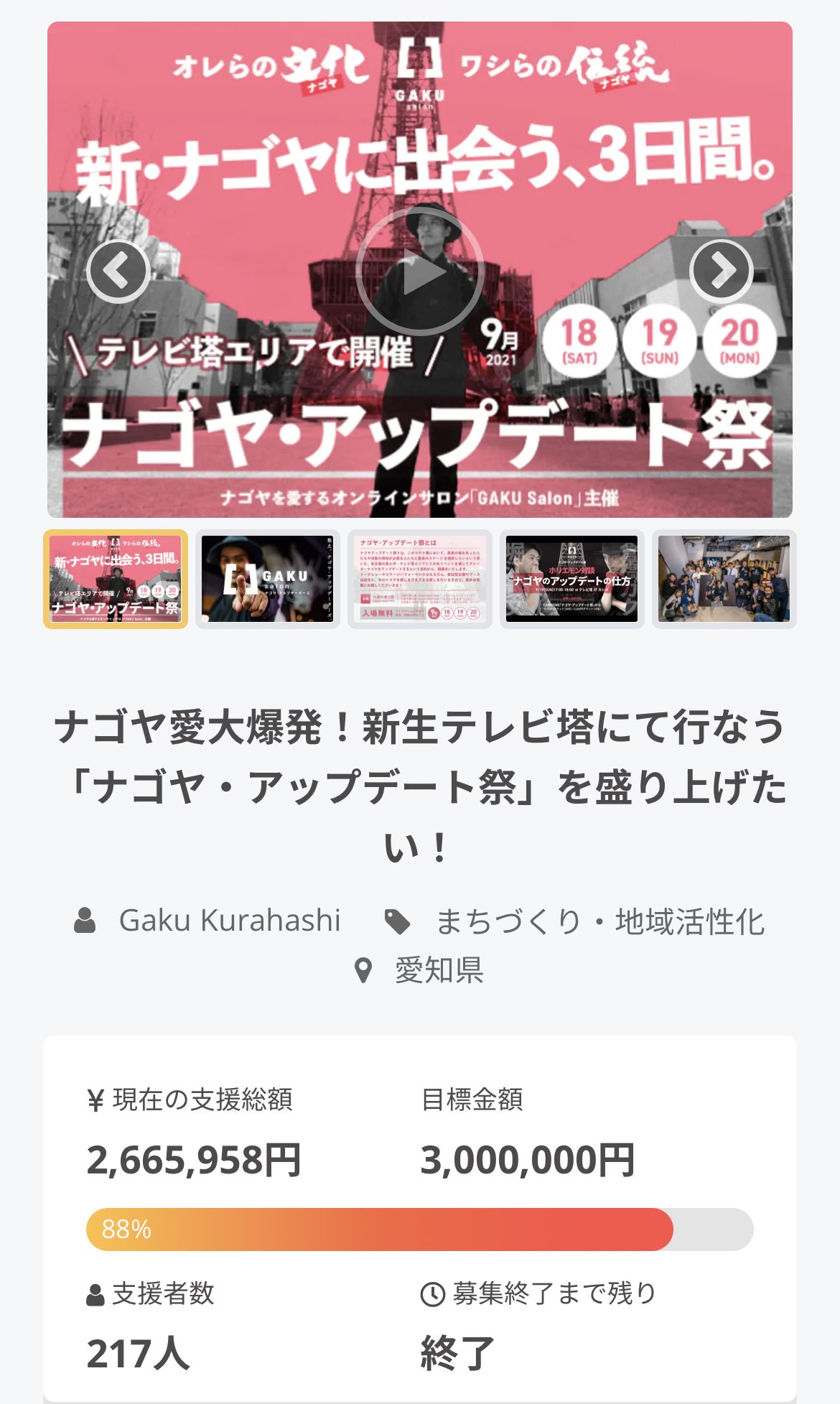840x1404 pixels.
Task: Select the group photo thumbnail
Action: click(x=724, y=579)
